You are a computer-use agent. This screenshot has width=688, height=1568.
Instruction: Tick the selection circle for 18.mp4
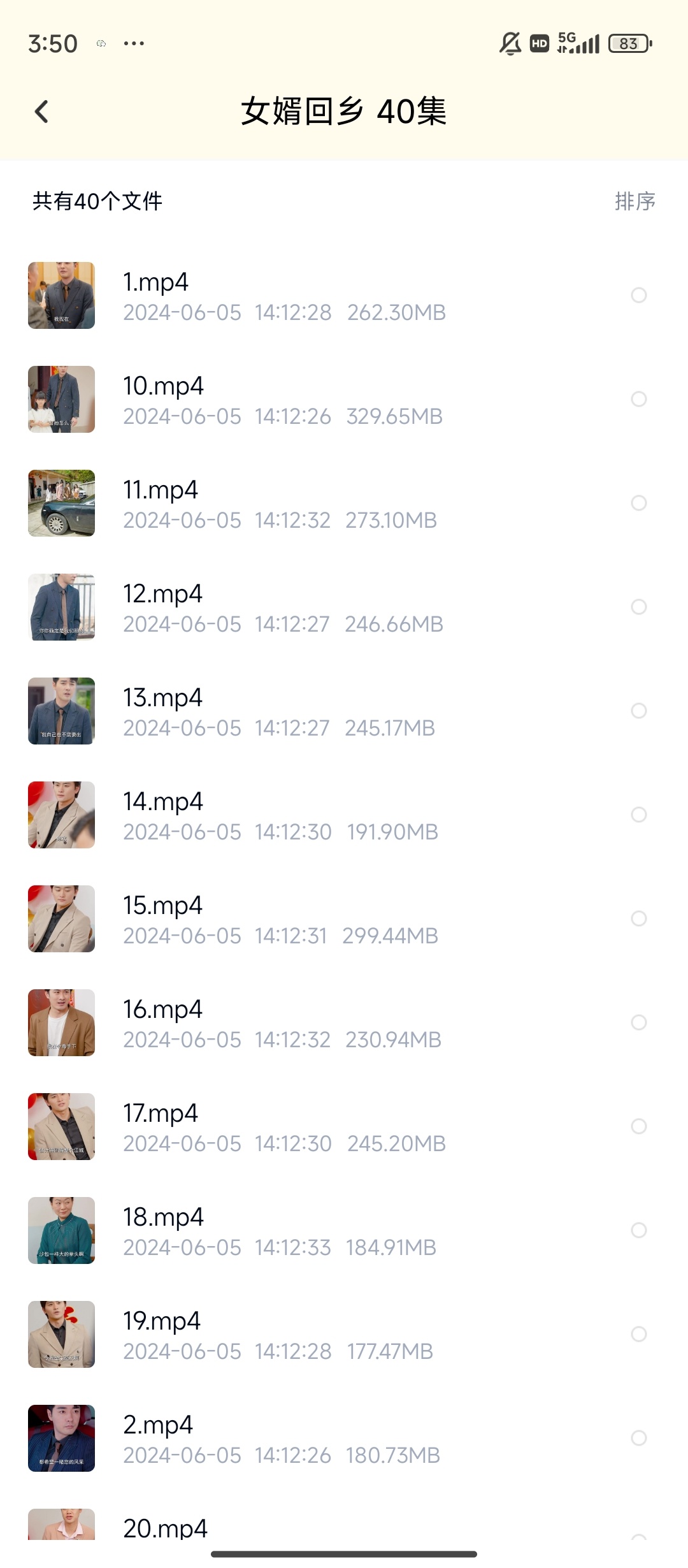[638, 1230]
